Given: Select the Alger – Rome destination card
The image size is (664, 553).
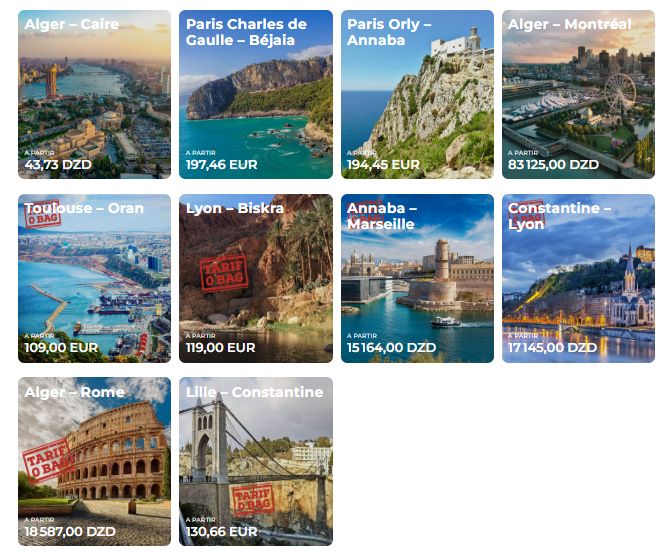Looking at the screenshot, I should click(94, 461).
